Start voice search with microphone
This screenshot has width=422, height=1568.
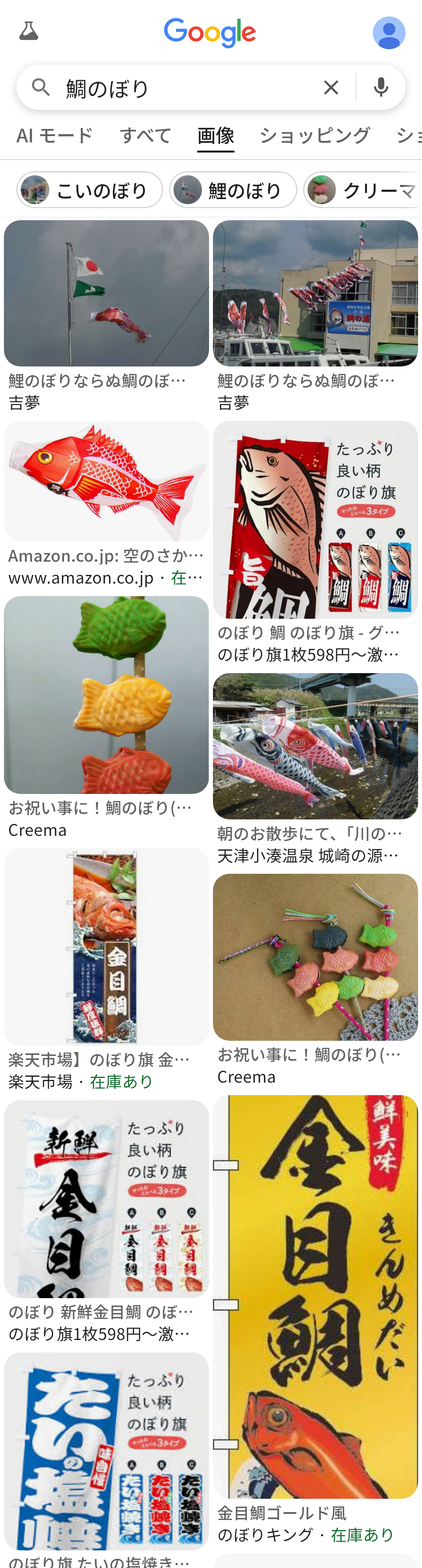click(381, 88)
